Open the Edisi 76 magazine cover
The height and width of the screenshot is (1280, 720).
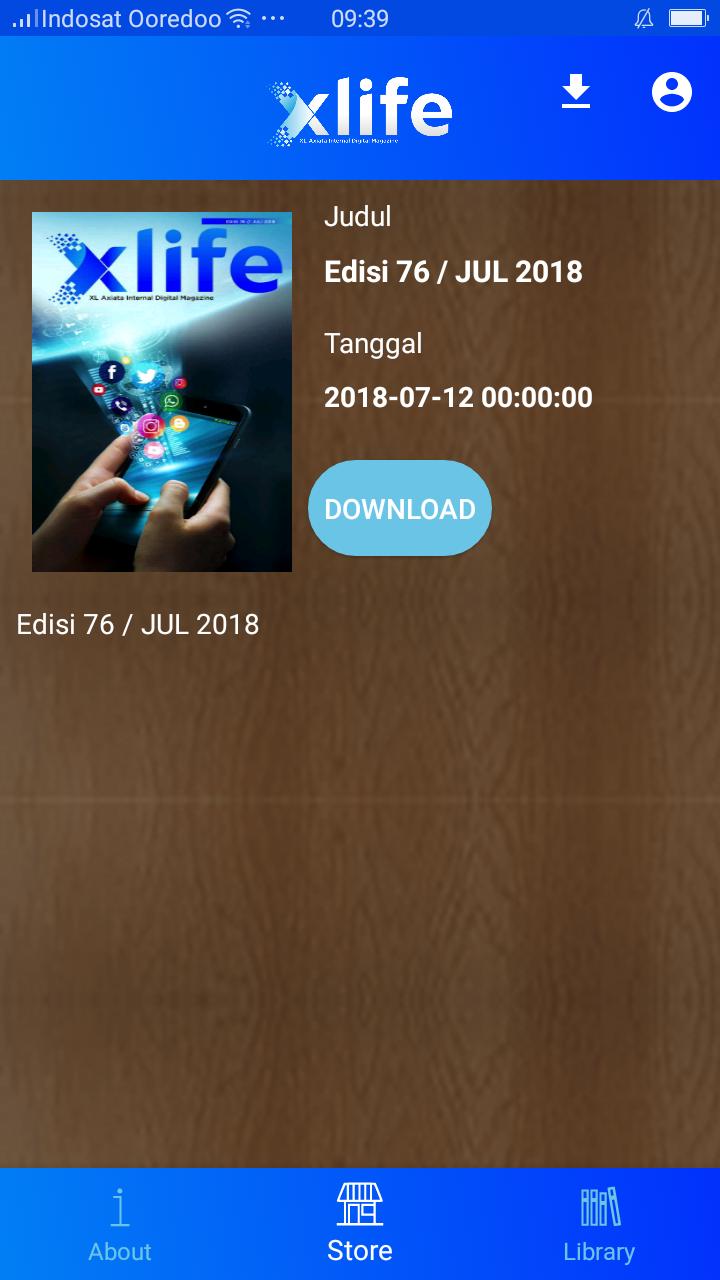point(162,391)
